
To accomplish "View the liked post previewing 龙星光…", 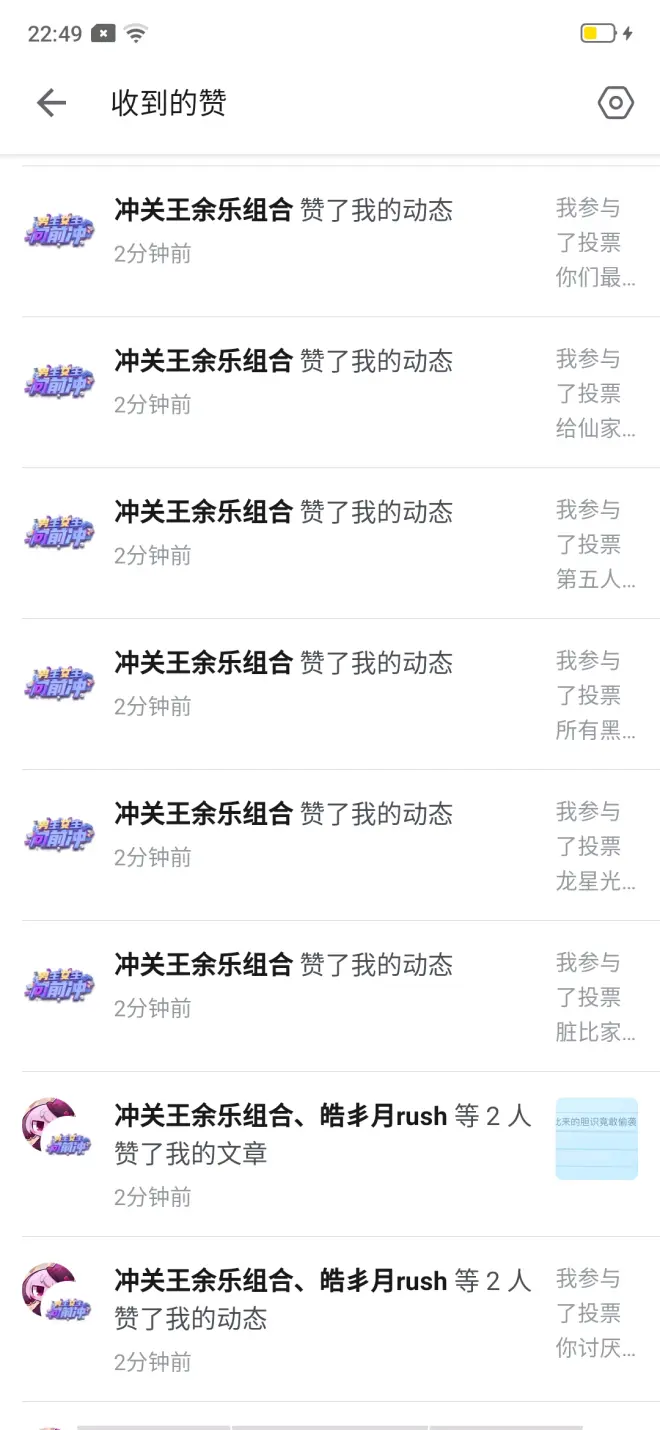I will 595,847.
